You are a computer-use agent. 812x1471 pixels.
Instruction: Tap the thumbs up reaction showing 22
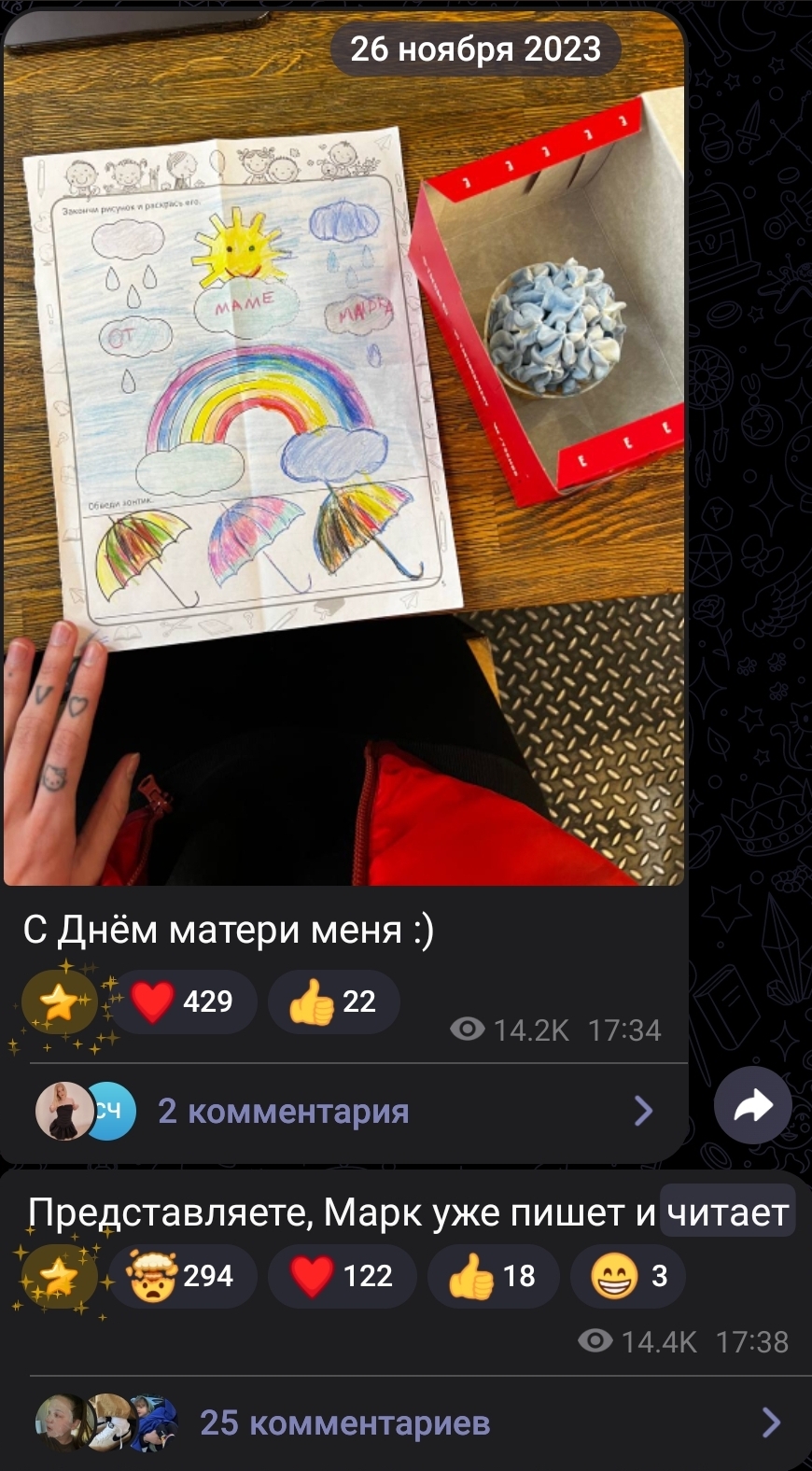(333, 1002)
